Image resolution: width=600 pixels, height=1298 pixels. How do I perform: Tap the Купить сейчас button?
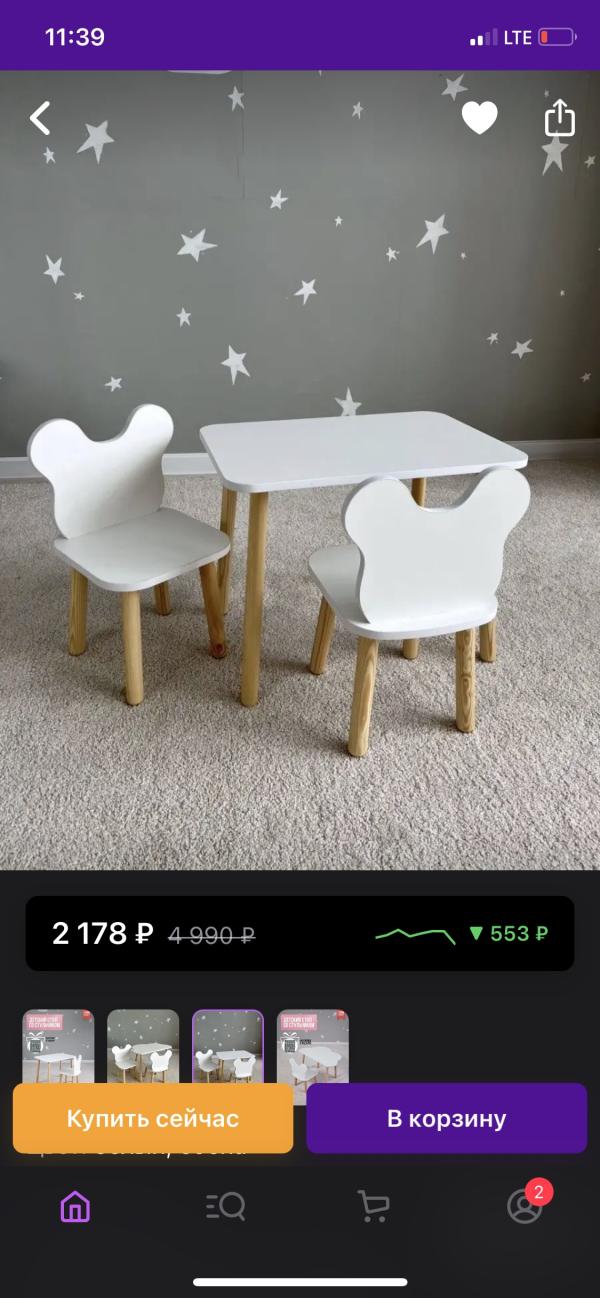pyautogui.click(x=153, y=1118)
